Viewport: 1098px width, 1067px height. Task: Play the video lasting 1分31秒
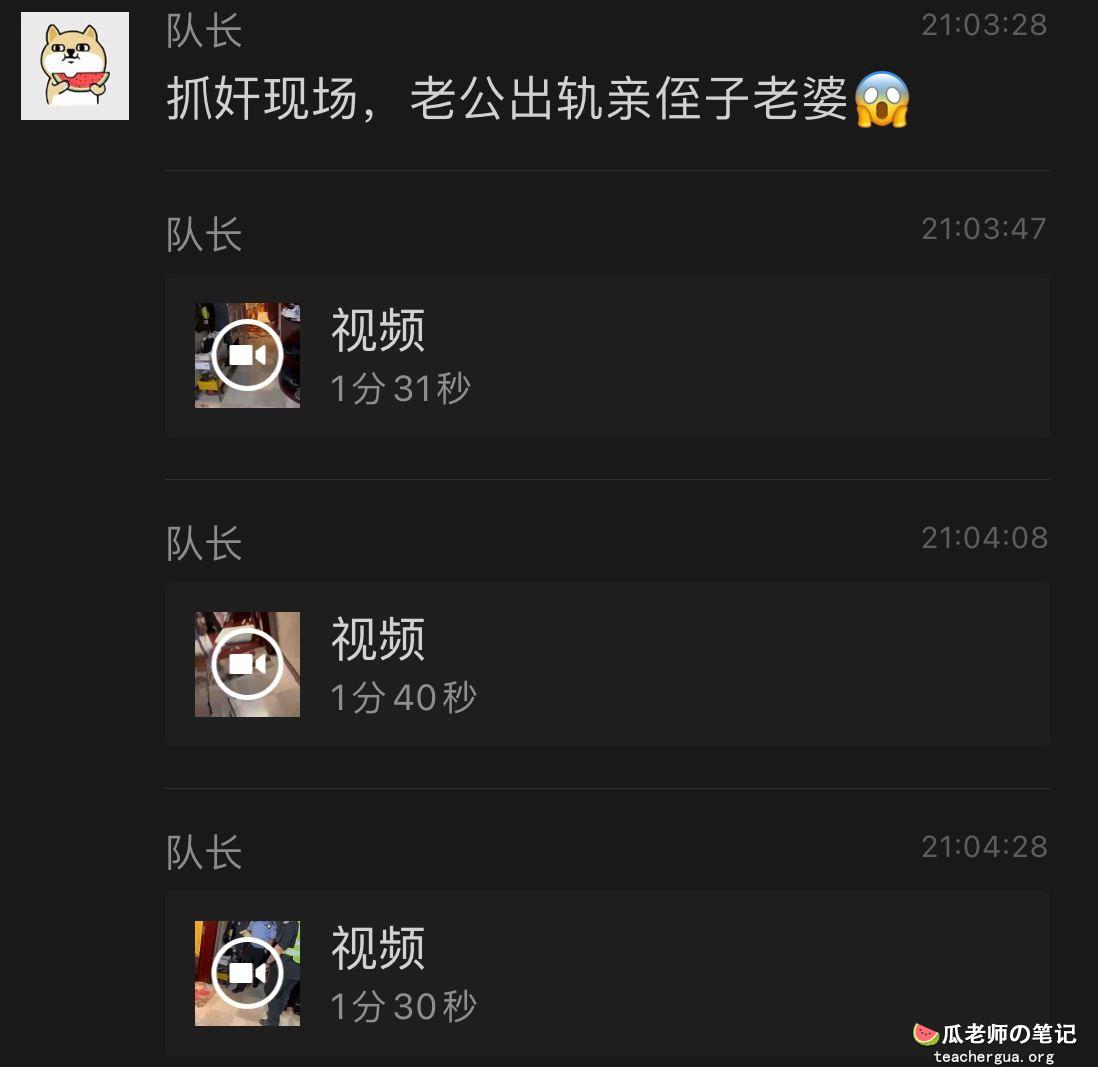pos(247,355)
